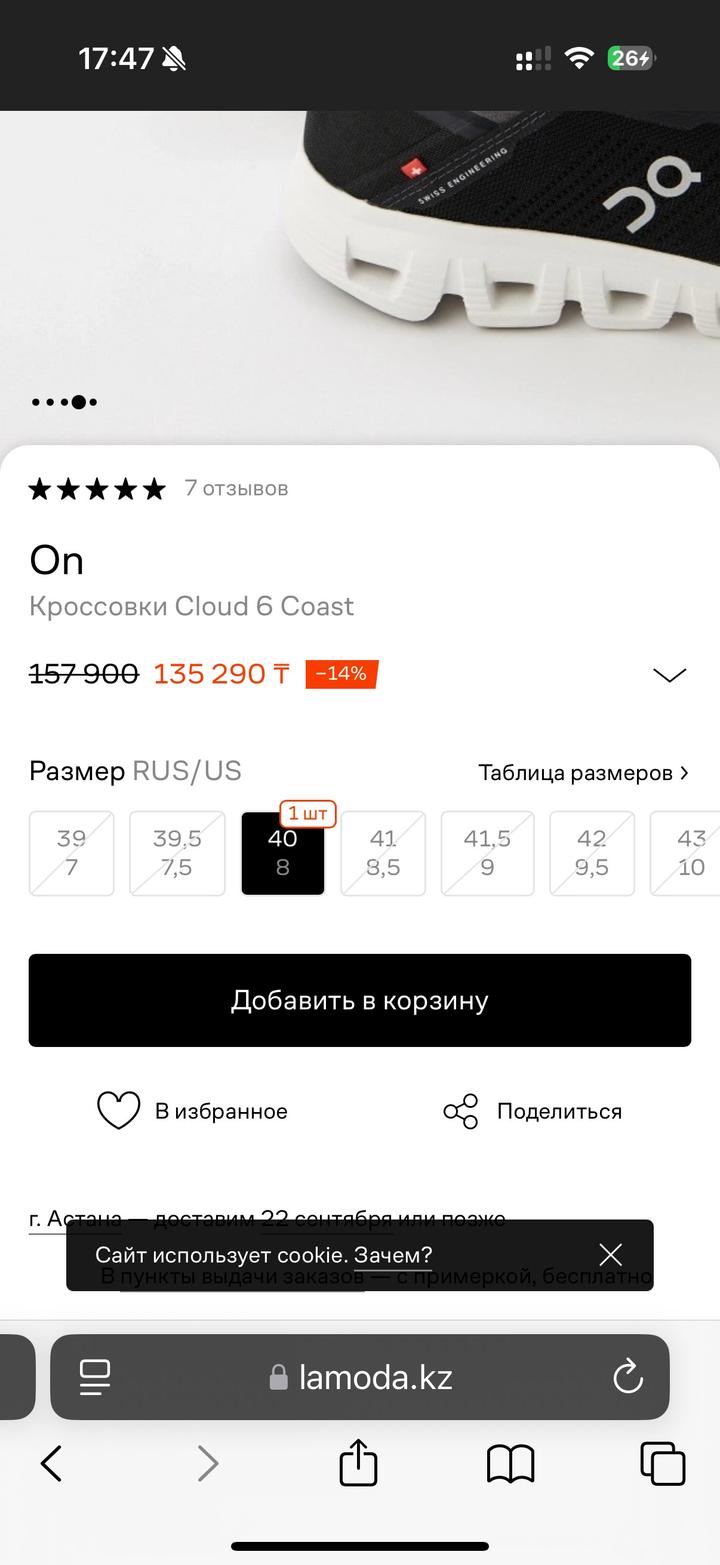The image size is (720, 1565).
Task: Open the size chart link
Action: 583,773
